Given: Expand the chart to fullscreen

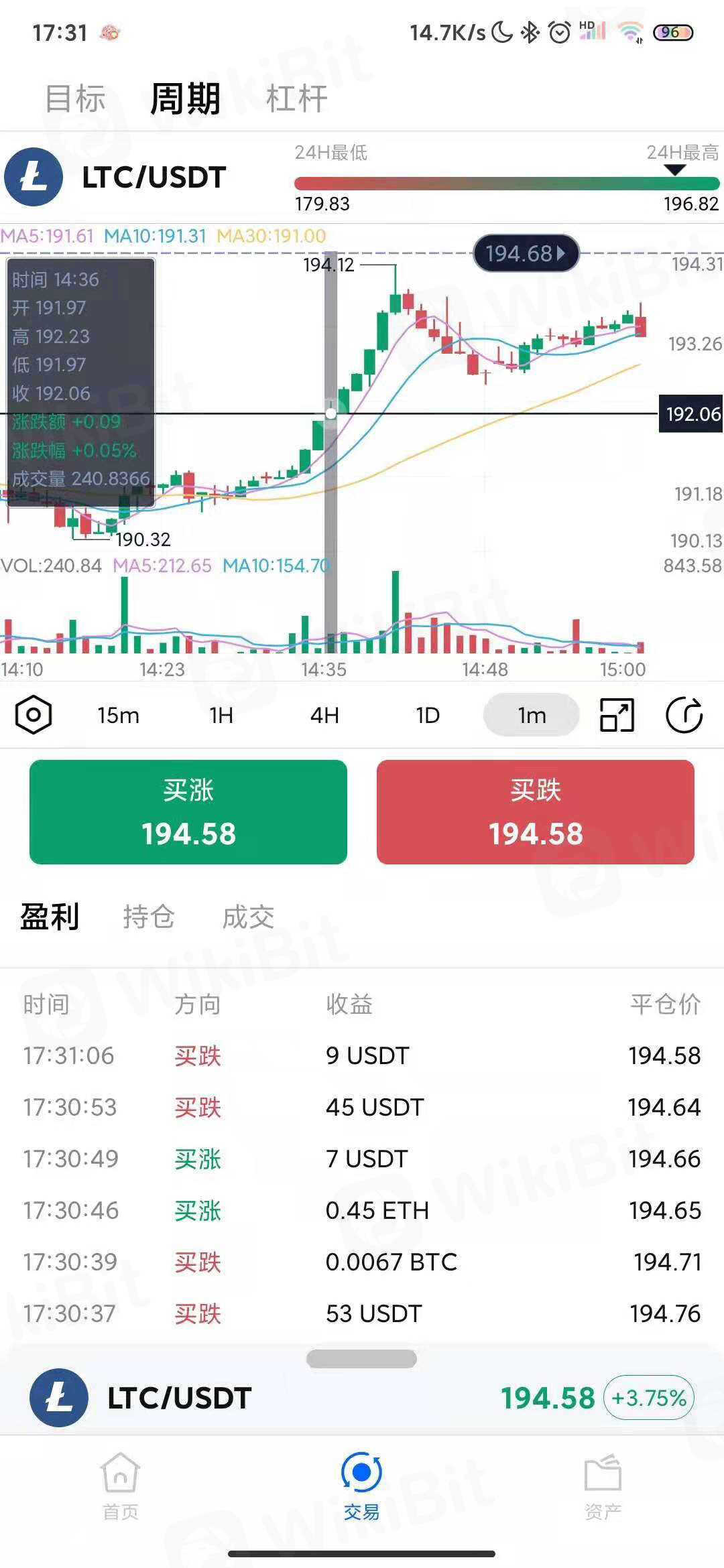Looking at the screenshot, I should coord(617,715).
